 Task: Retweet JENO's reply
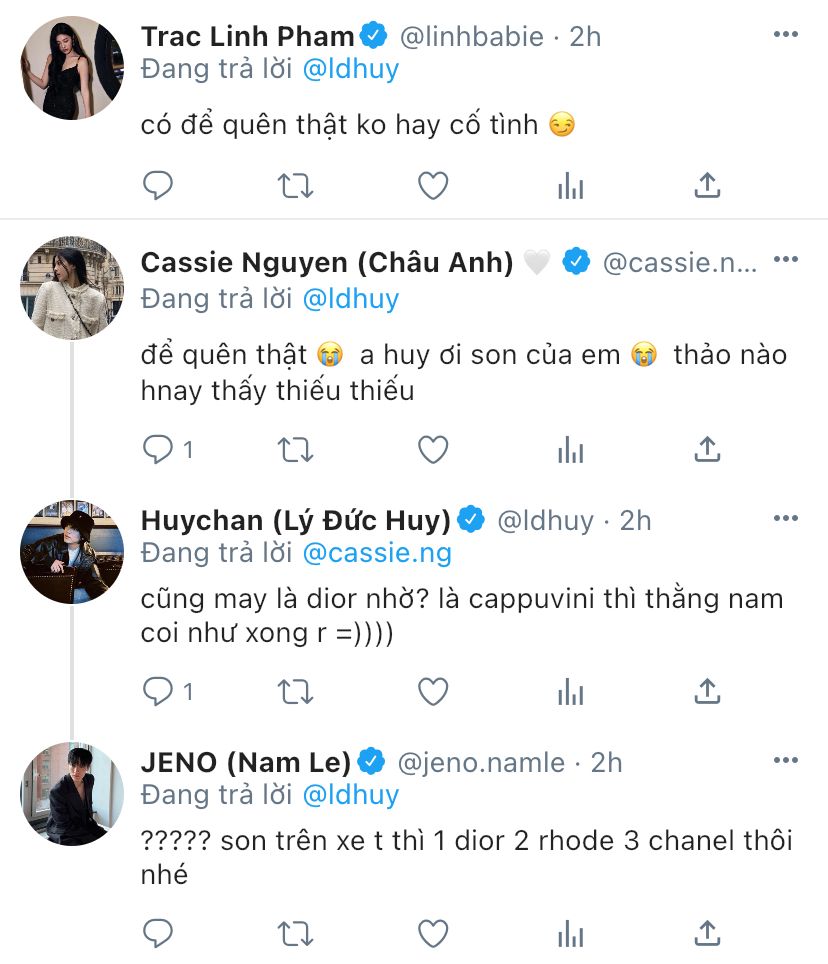tap(295, 933)
